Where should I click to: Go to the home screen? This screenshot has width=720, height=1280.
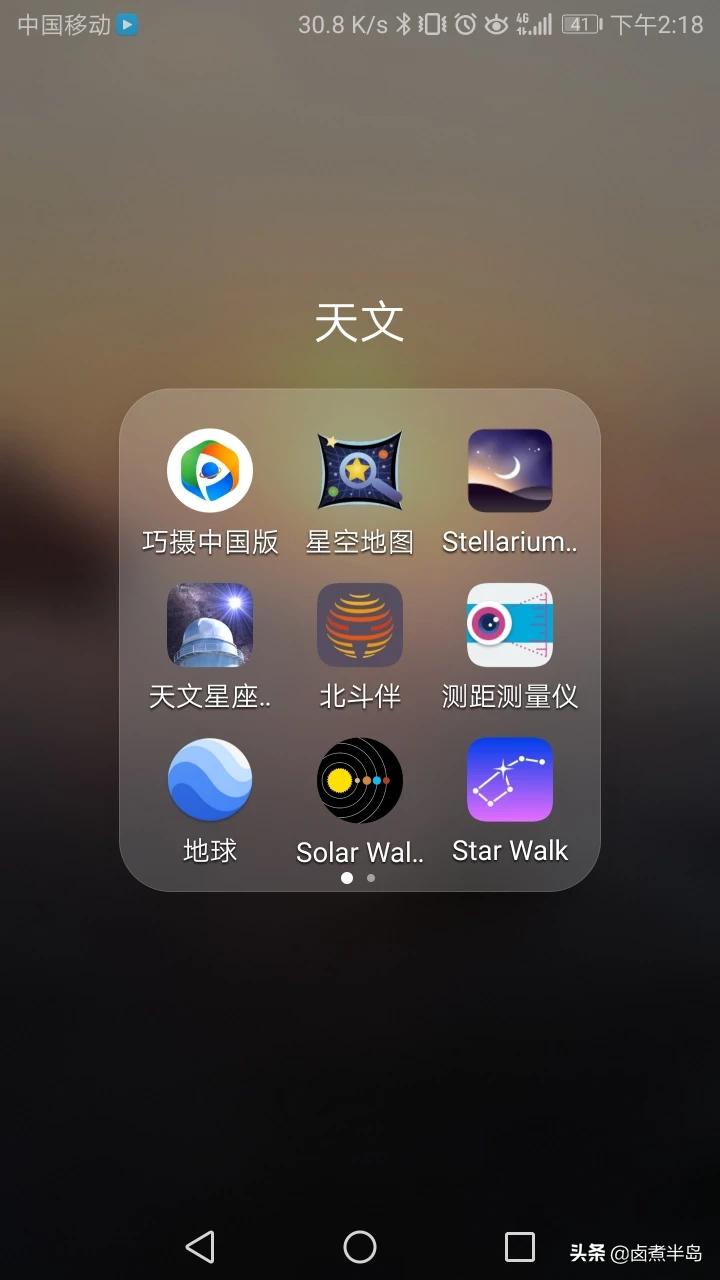click(360, 1246)
